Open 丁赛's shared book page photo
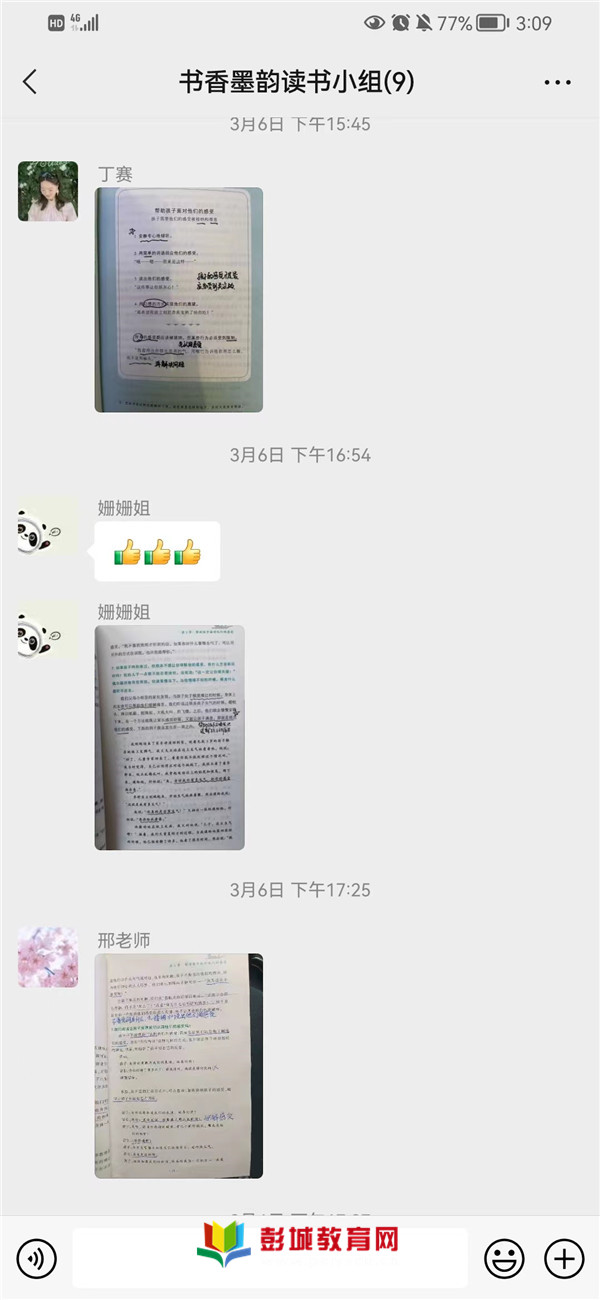 (x=179, y=300)
